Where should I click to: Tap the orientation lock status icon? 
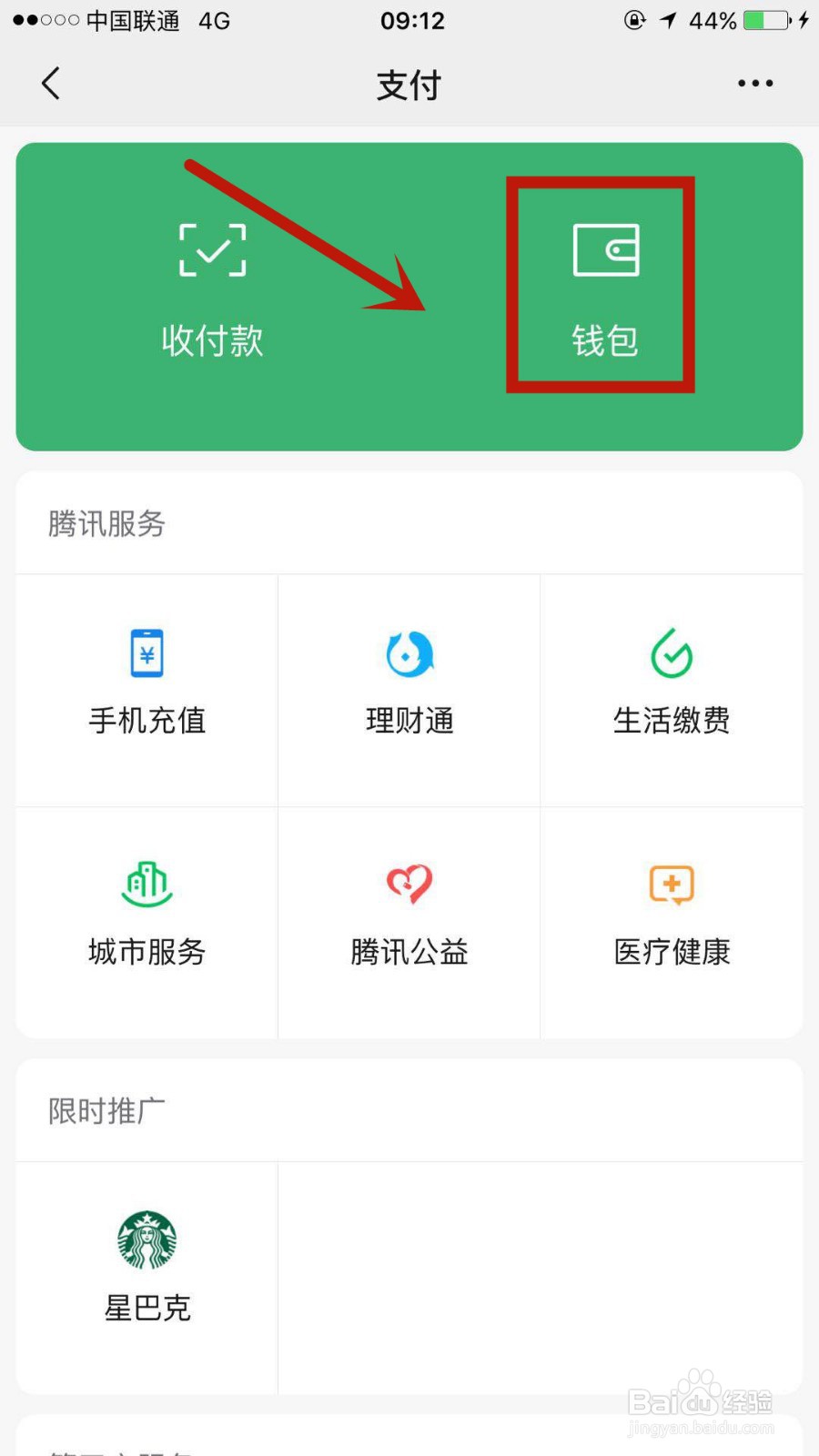tap(634, 20)
